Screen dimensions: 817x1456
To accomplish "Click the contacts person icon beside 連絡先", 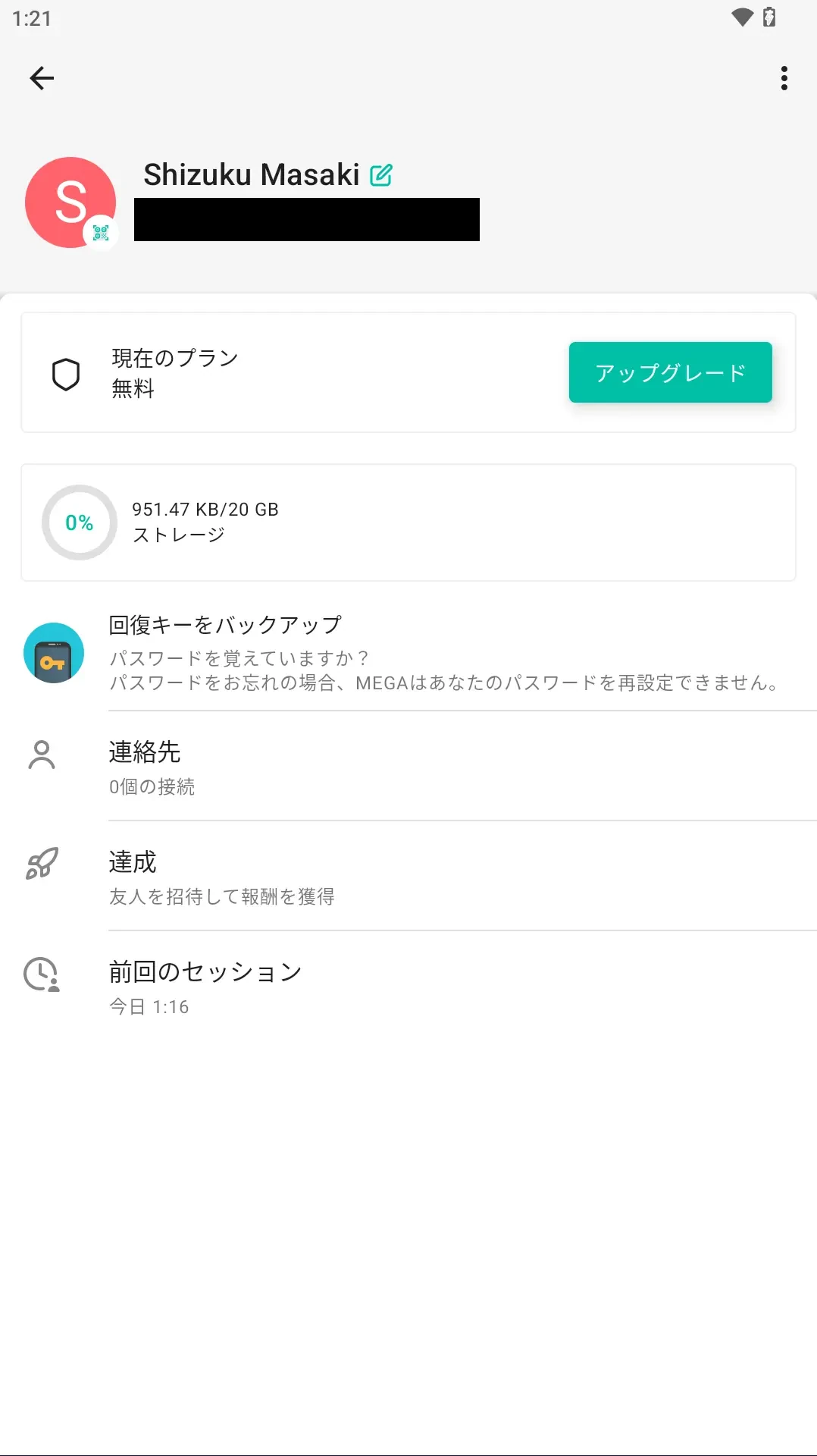I will tap(42, 754).
